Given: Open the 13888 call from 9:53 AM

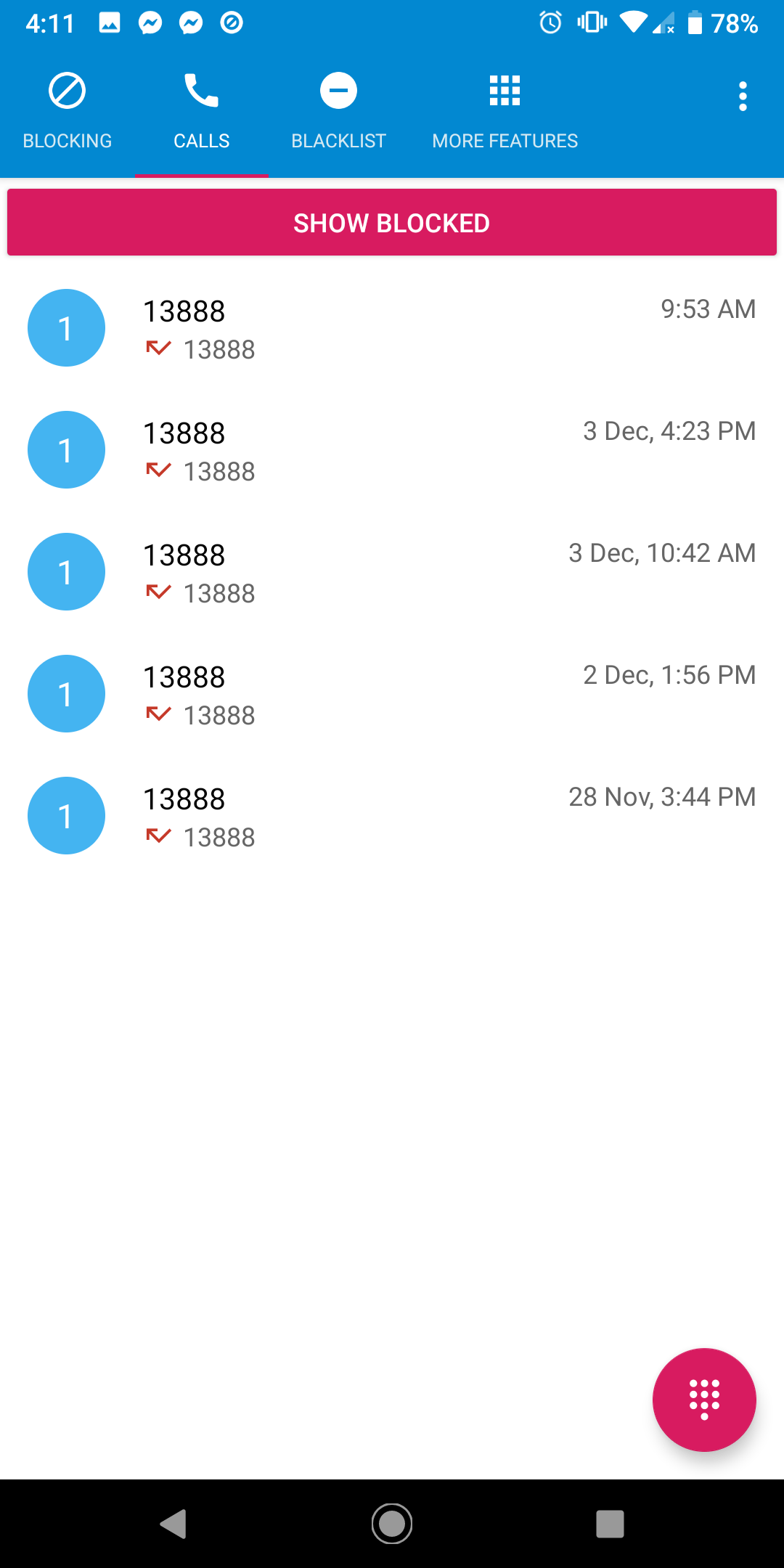Looking at the screenshot, I should coord(392,328).
